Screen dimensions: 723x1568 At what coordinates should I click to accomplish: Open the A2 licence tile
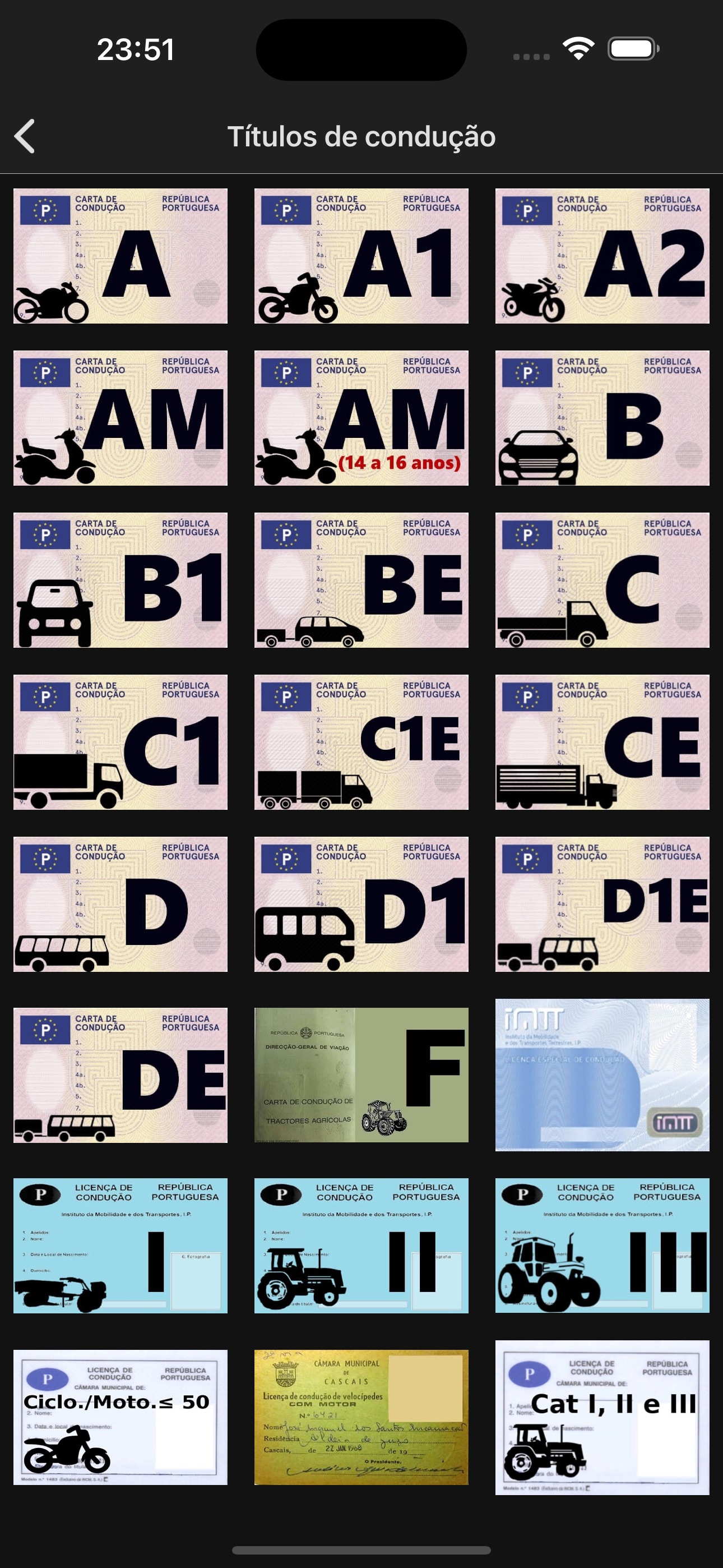point(602,256)
